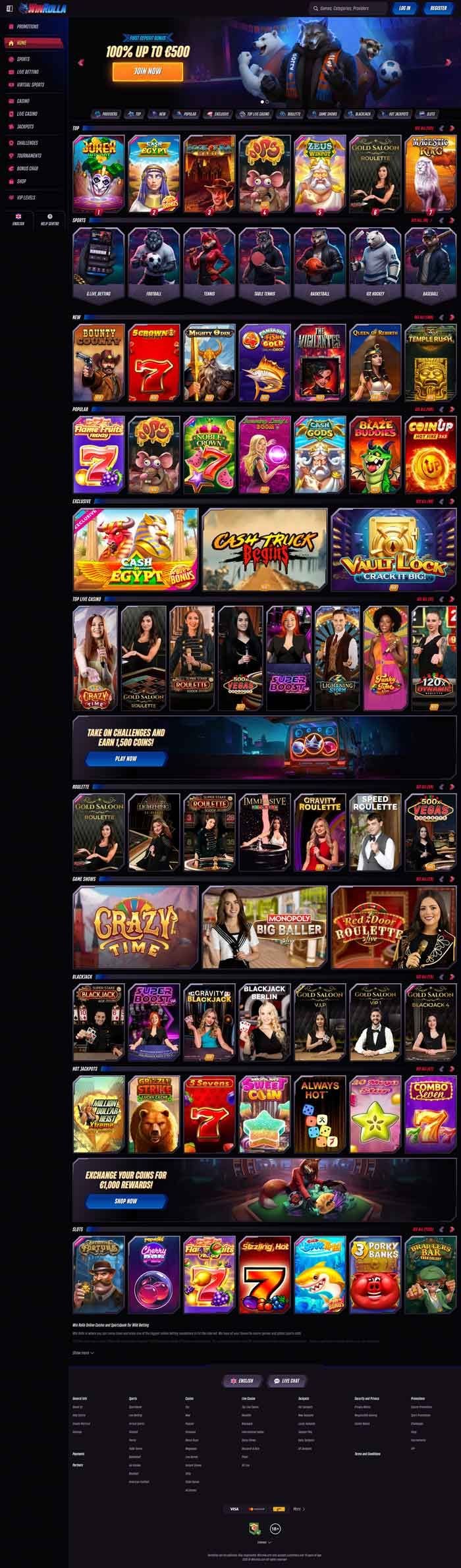Tap Join Now on deposit bonus banner
This screenshot has width=461, height=1568.
pos(148,70)
